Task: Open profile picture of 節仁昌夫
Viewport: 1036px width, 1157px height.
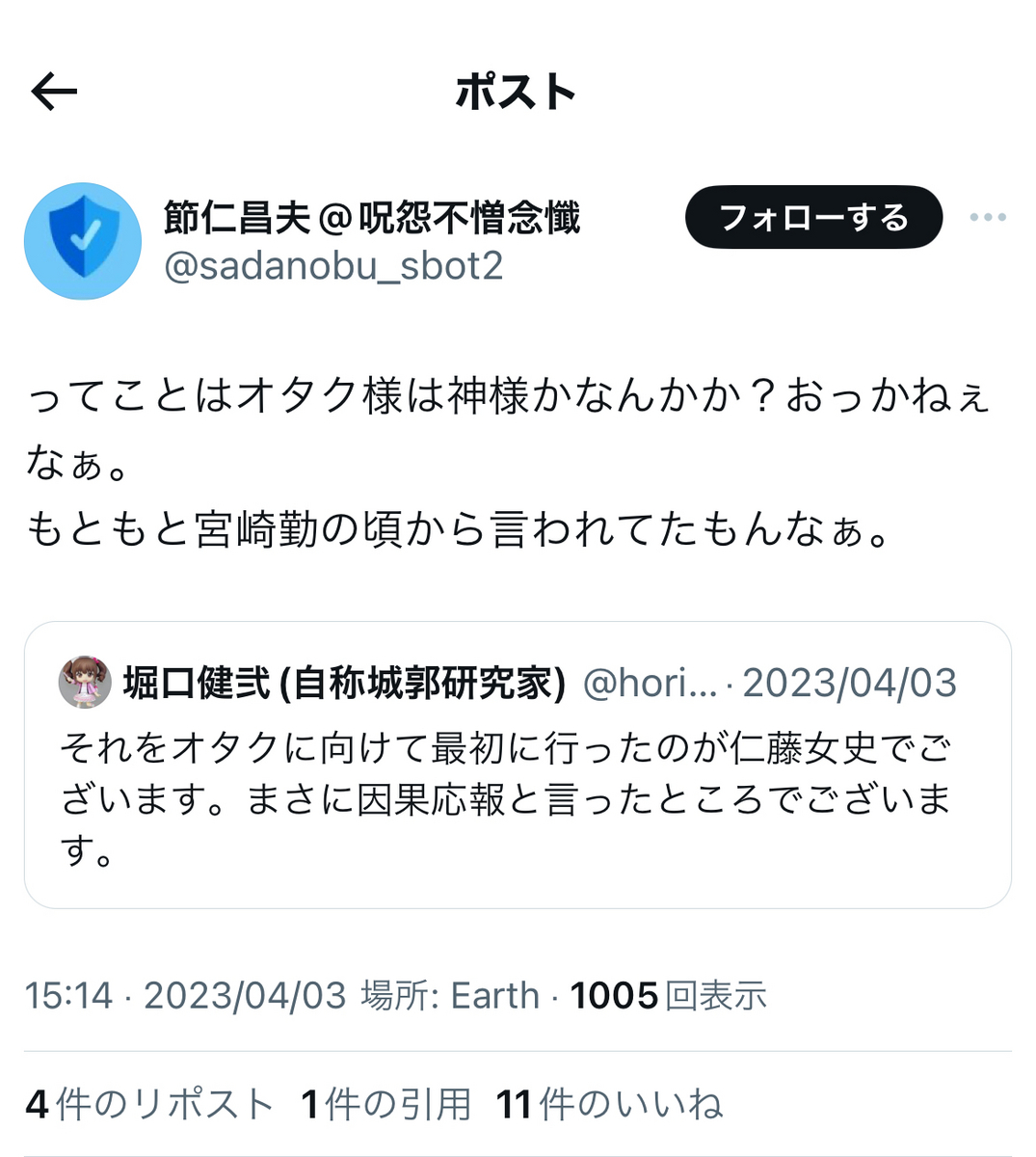Action: (83, 241)
